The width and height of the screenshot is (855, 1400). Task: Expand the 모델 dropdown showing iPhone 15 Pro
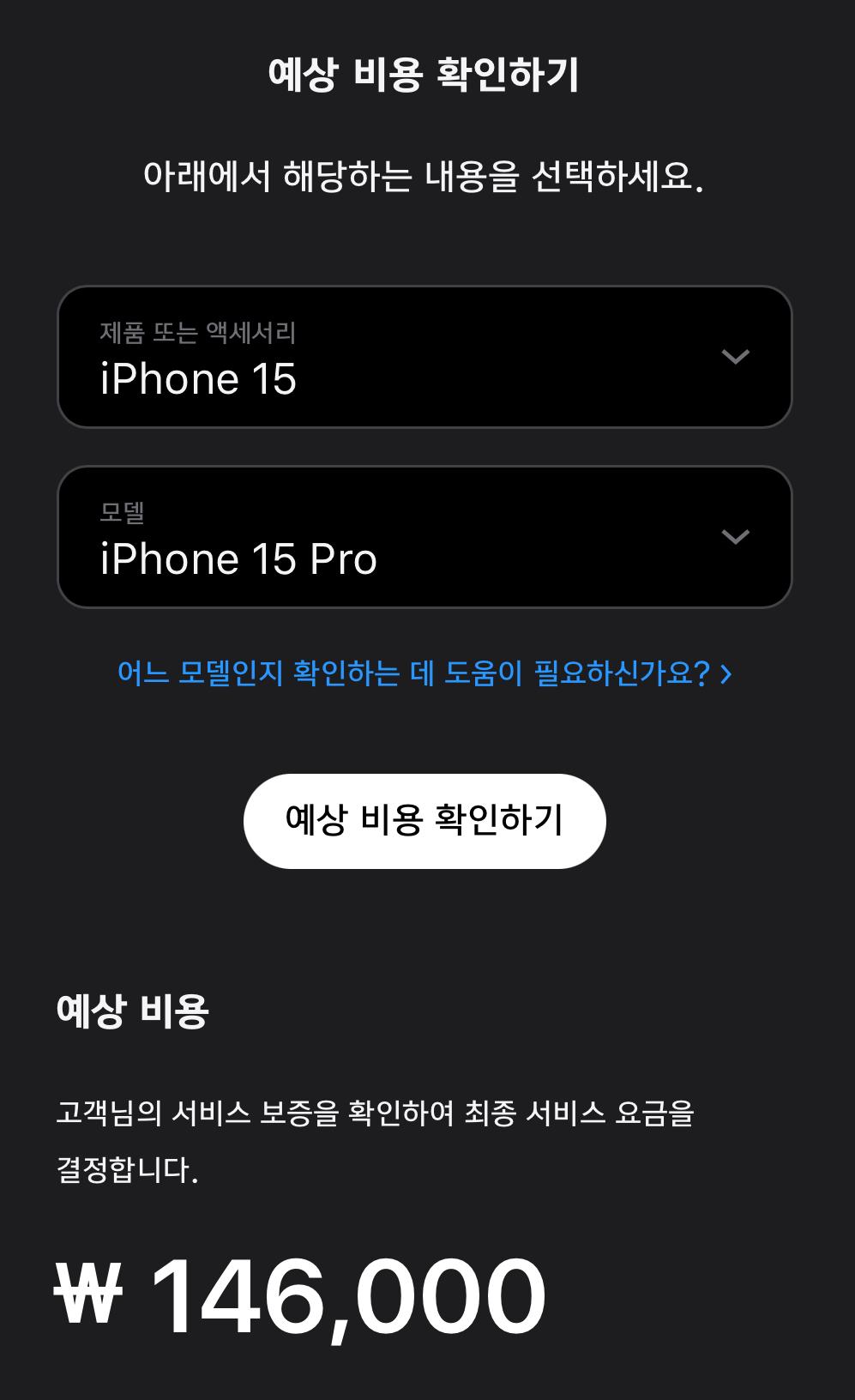point(424,537)
